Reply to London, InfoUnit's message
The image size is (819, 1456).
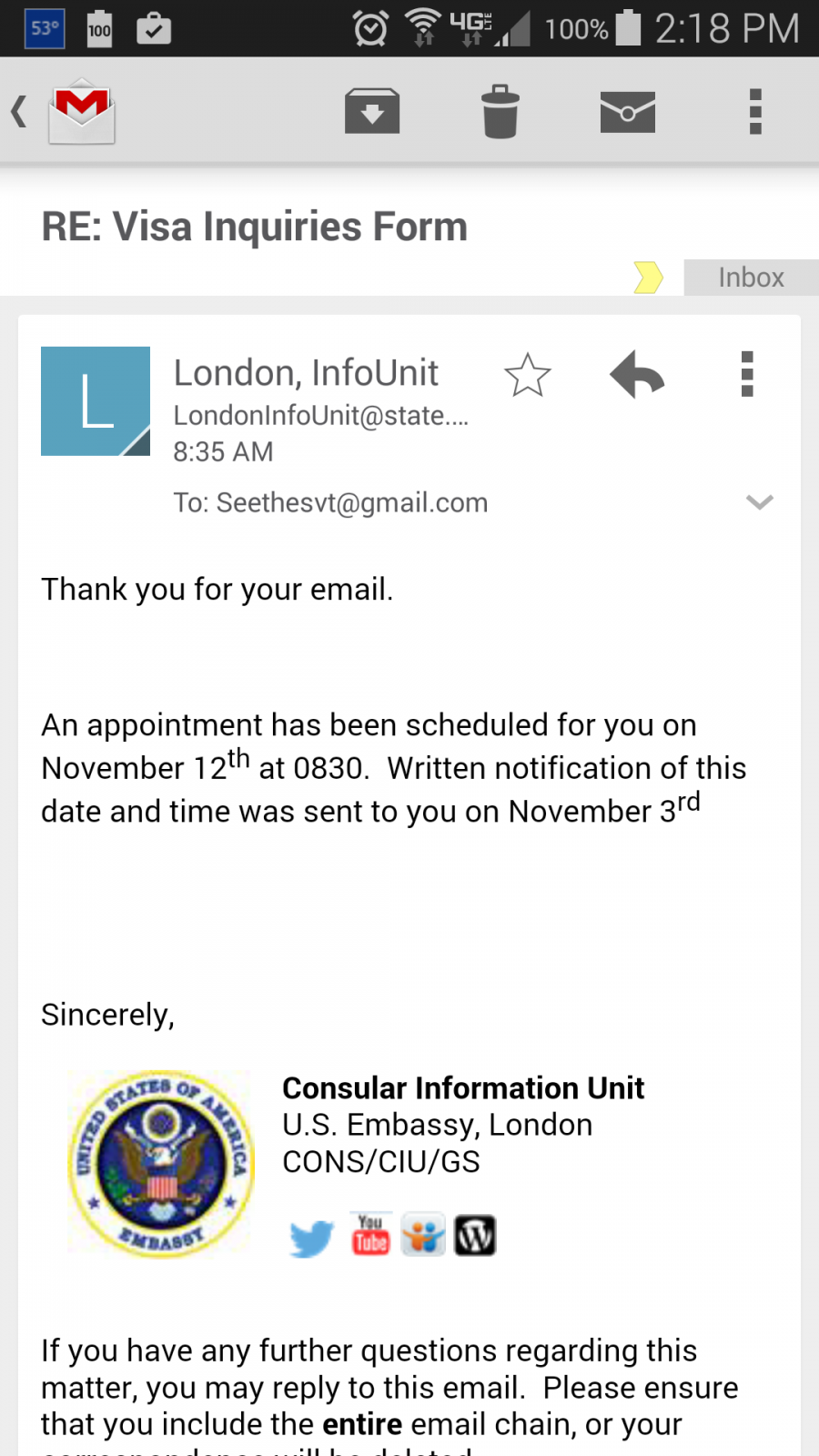(x=637, y=374)
